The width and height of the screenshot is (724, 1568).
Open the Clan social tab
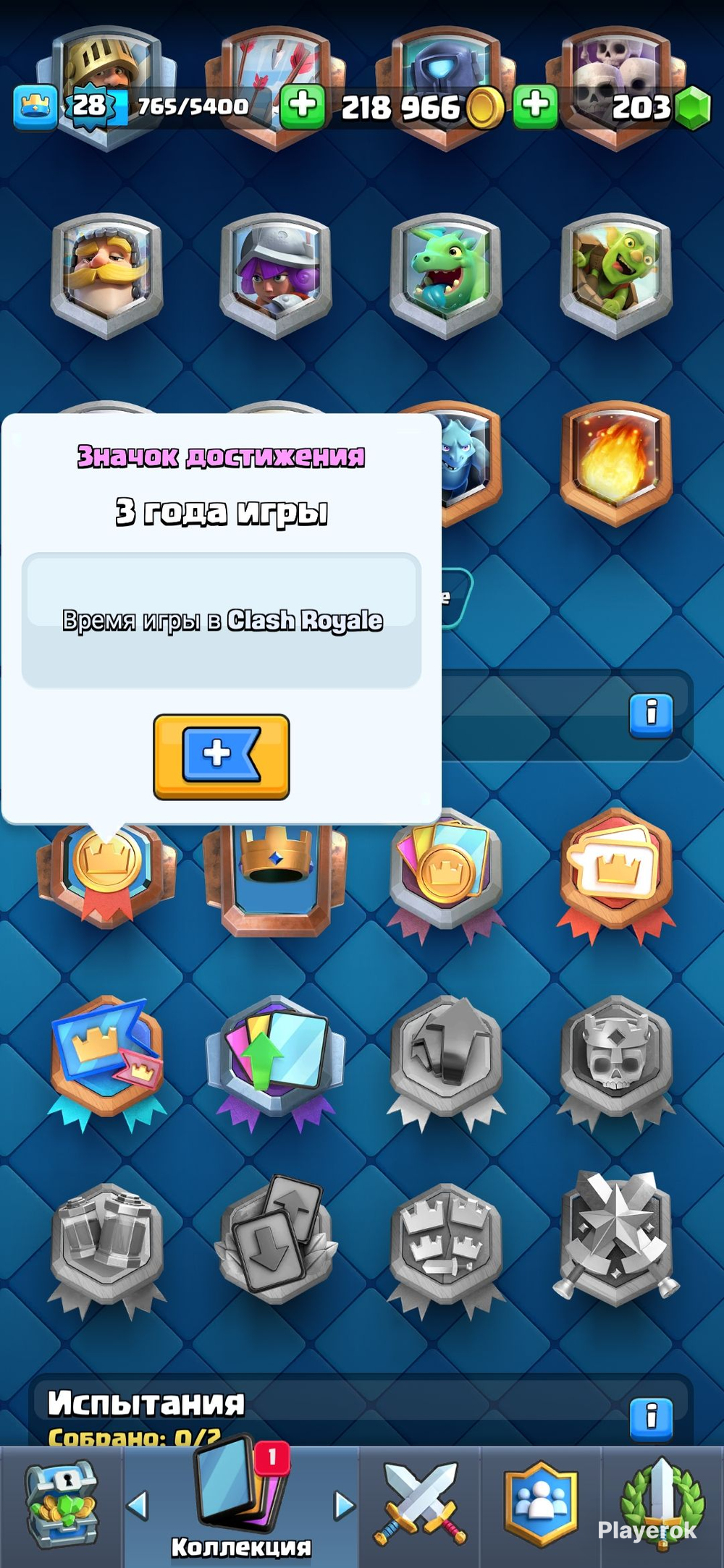coord(540,1506)
